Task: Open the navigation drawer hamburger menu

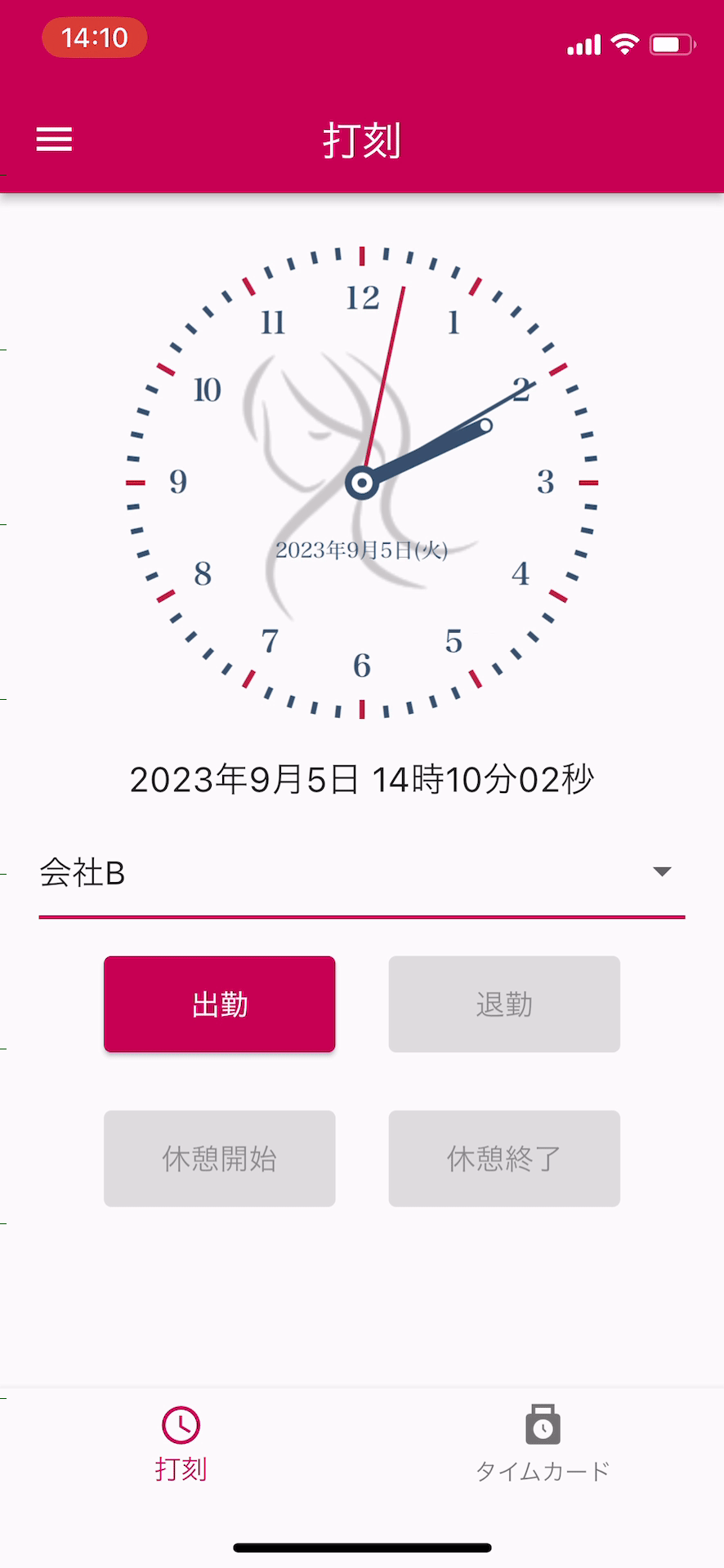Action: click(54, 139)
